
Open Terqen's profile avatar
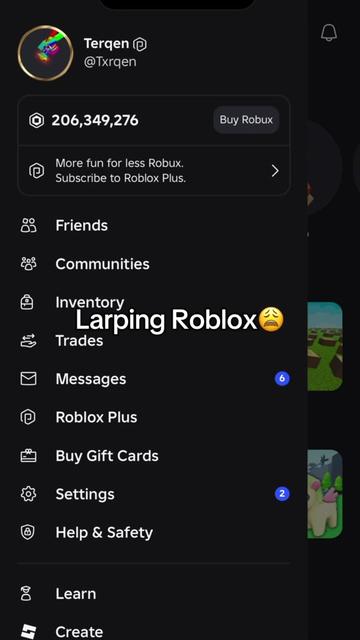click(45, 53)
